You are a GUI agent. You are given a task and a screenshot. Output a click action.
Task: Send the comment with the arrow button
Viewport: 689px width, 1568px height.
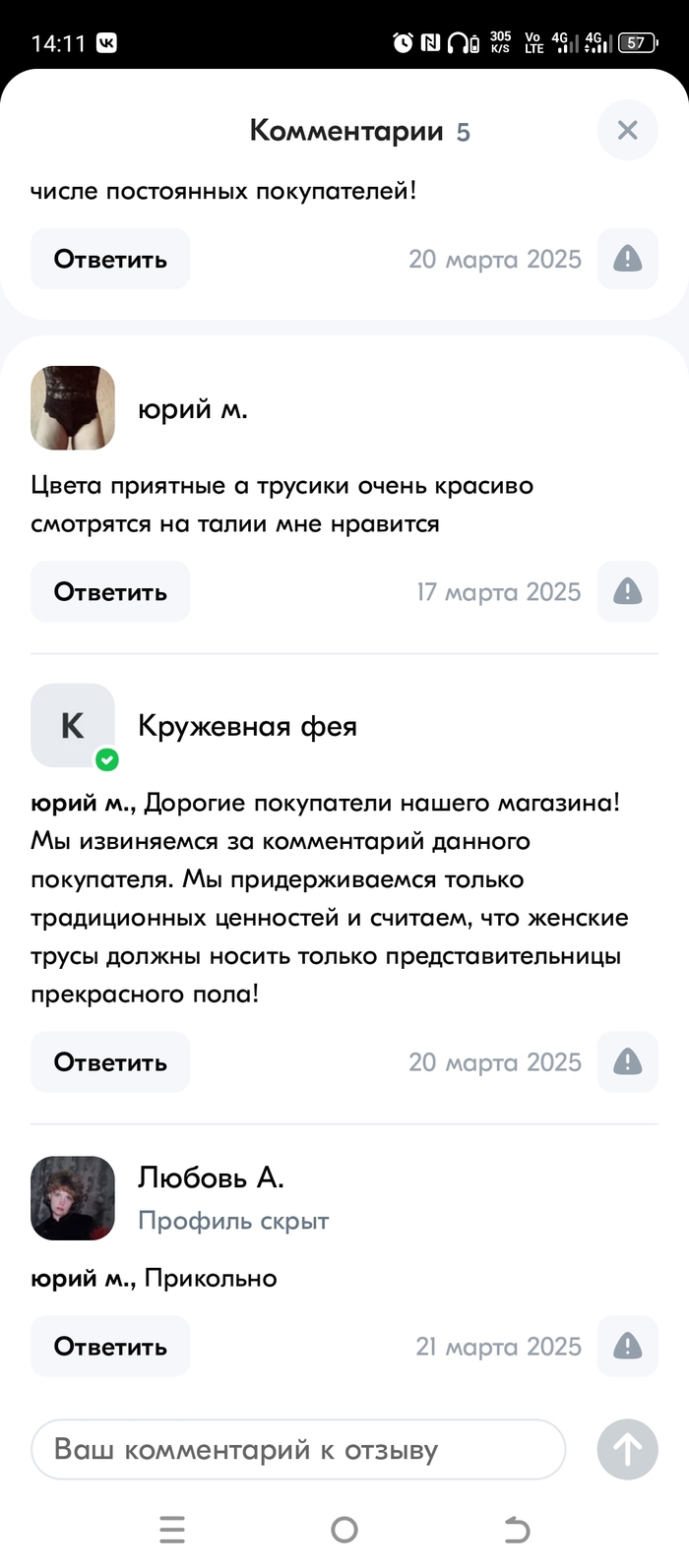click(627, 1449)
